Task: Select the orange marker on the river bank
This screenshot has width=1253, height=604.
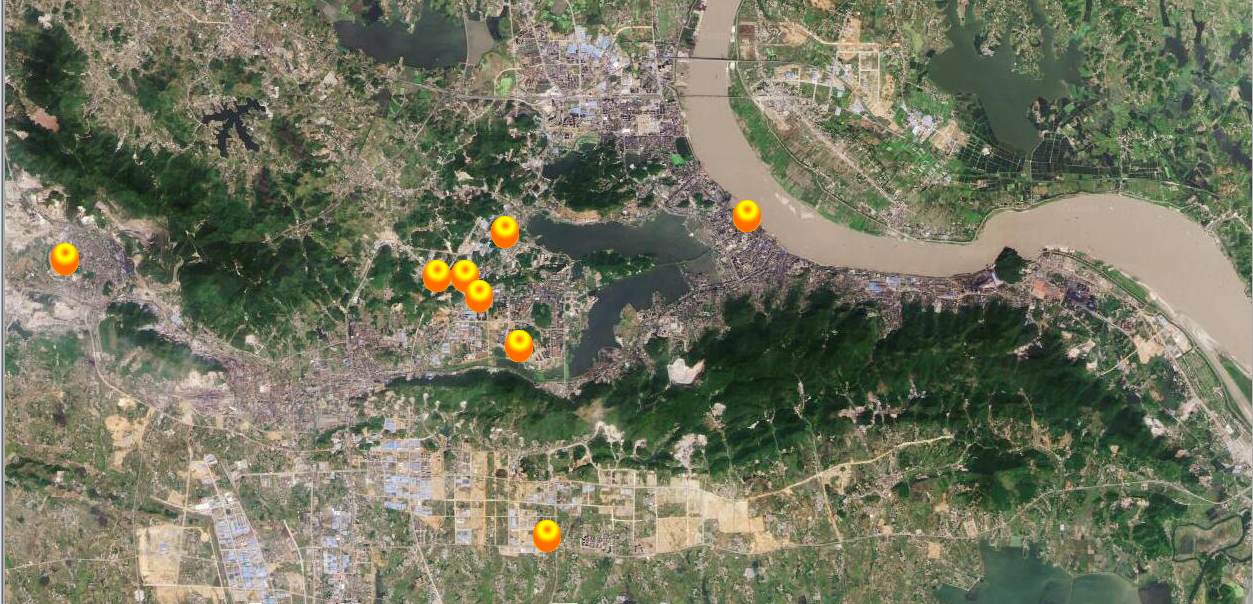Action: click(x=747, y=215)
